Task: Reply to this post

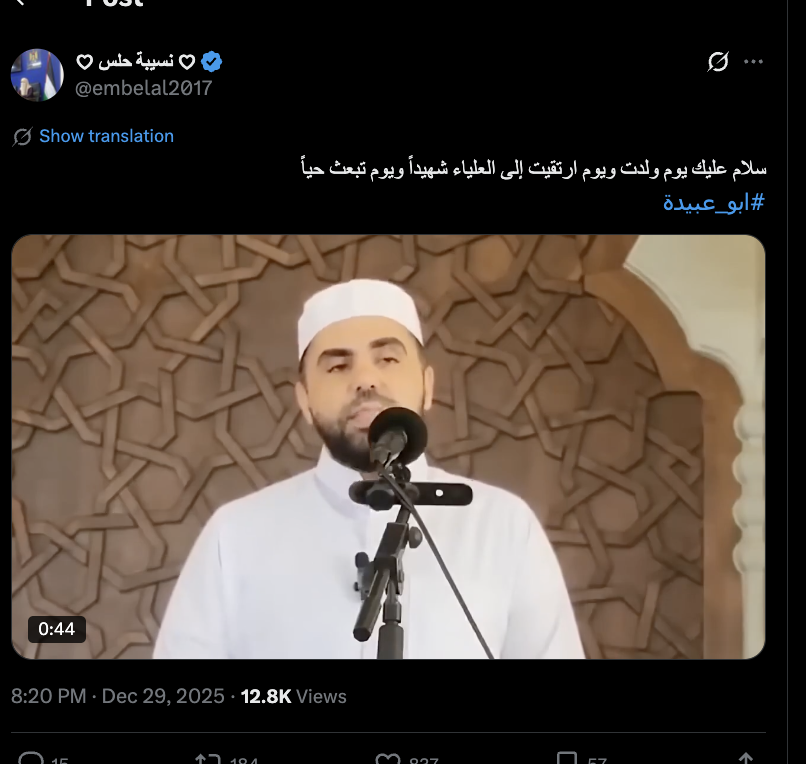Action: point(32,759)
